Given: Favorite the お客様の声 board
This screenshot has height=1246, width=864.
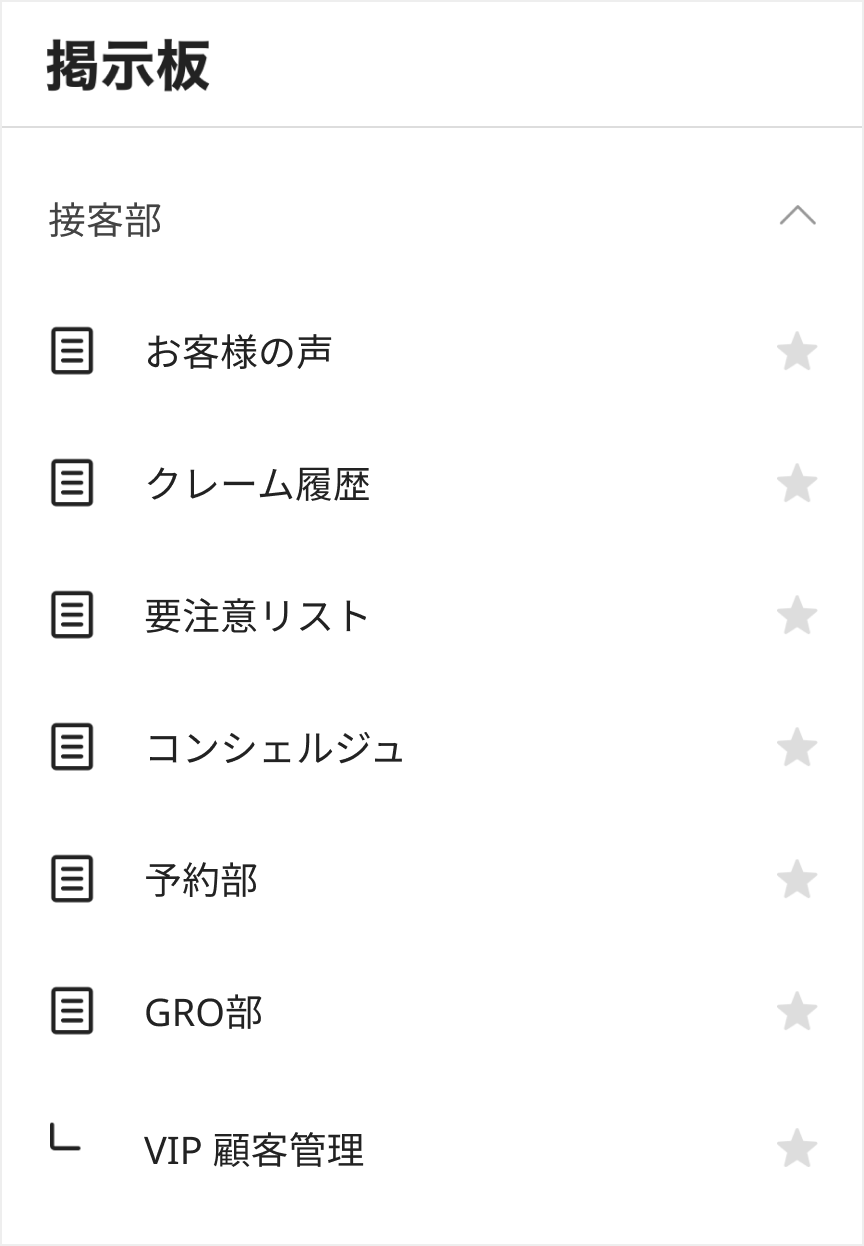Looking at the screenshot, I should [797, 352].
